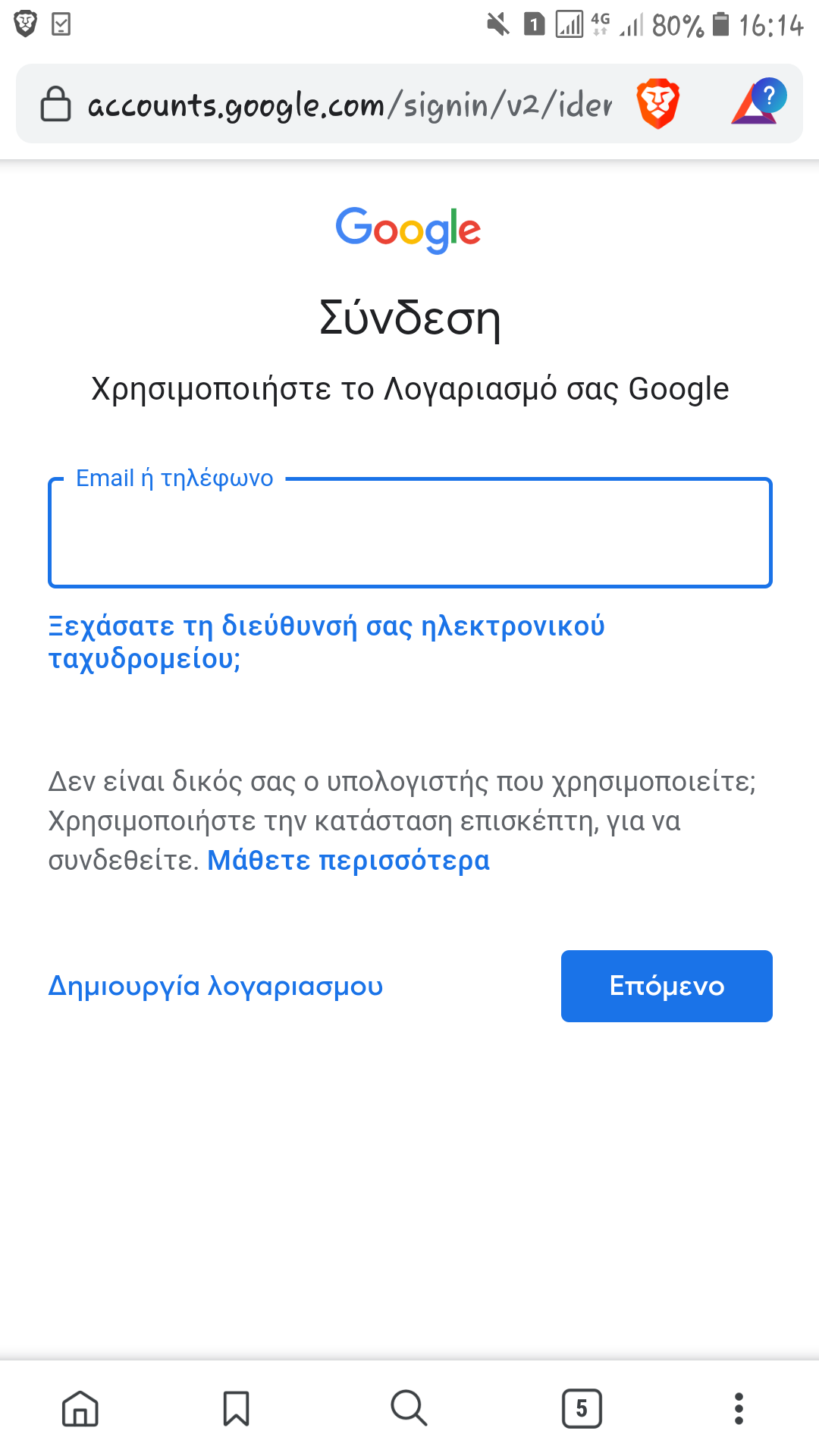Tap the Google logo
Image resolution: width=819 pixels, height=1456 pixels.
[x=409, y=230]
